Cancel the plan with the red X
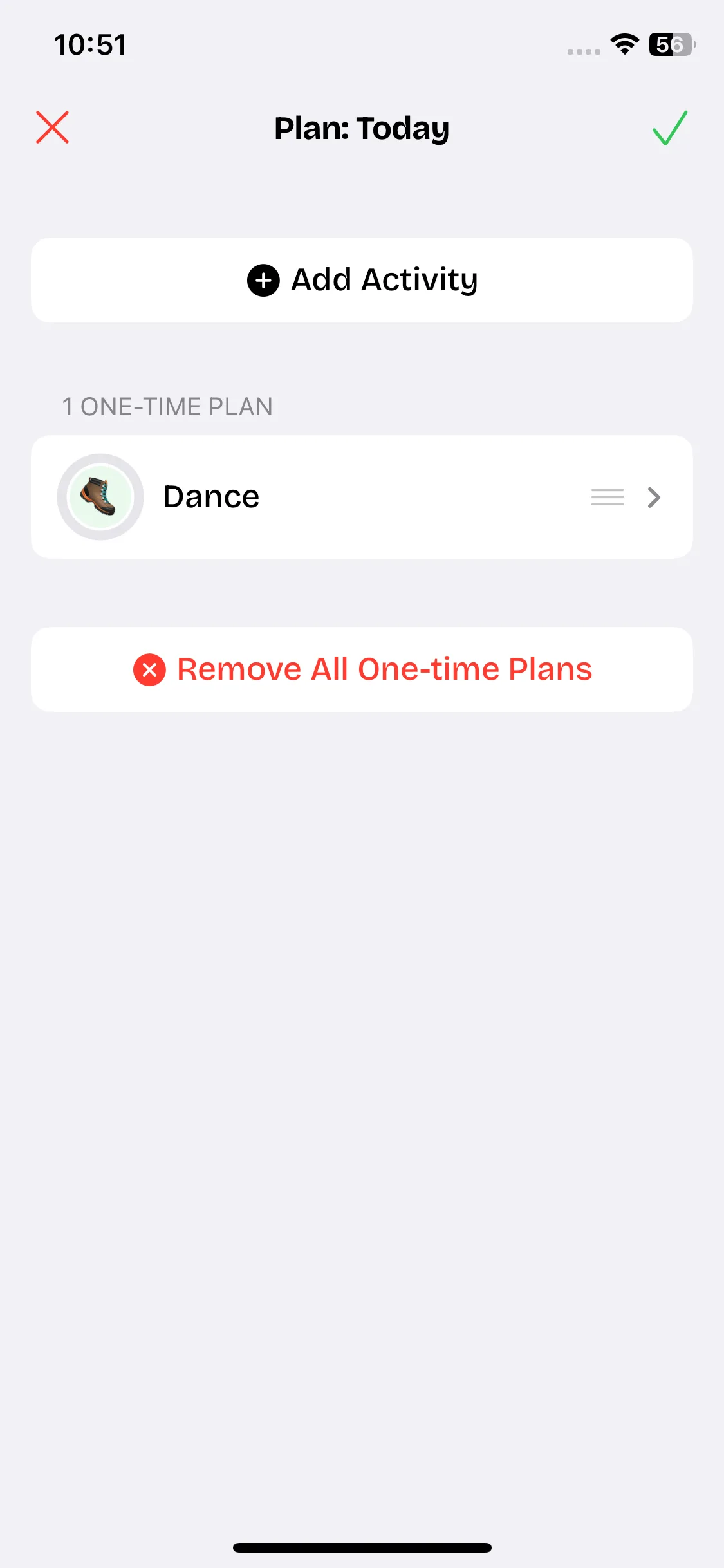The width and height of the screenshot is (724, 1568). click(x=52, y=127)
